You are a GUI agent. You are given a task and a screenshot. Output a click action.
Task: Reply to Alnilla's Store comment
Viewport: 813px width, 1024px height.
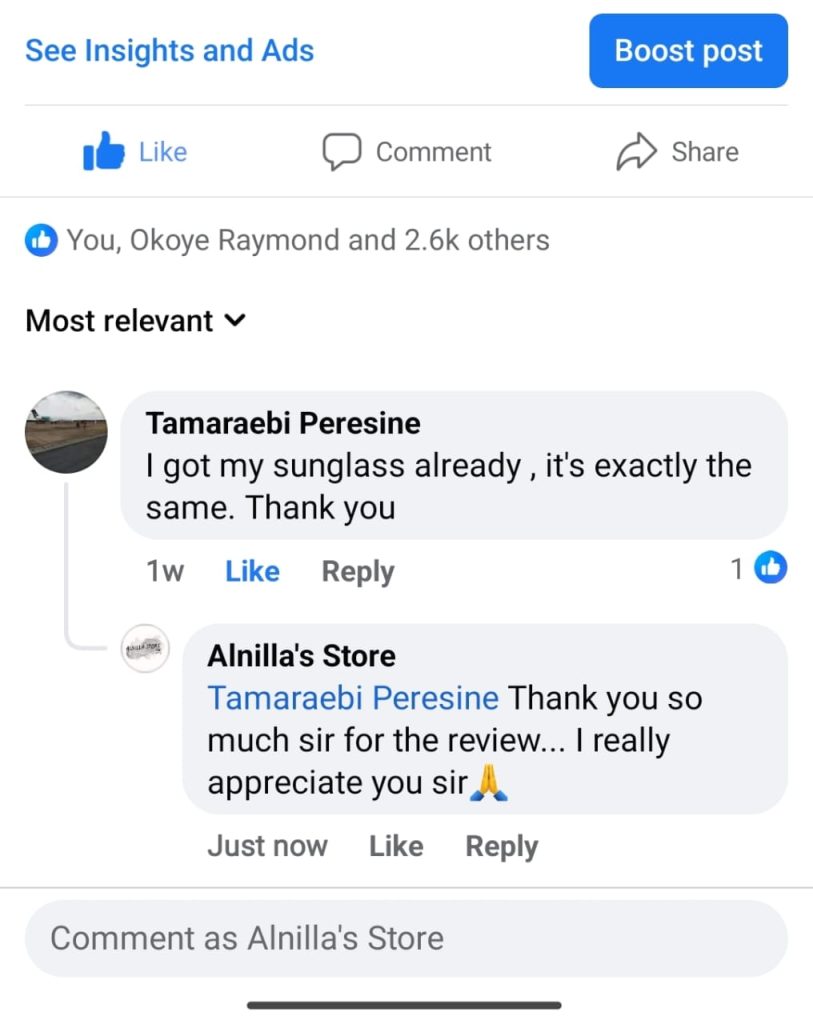pyautogui.click(x=501, y=846)
